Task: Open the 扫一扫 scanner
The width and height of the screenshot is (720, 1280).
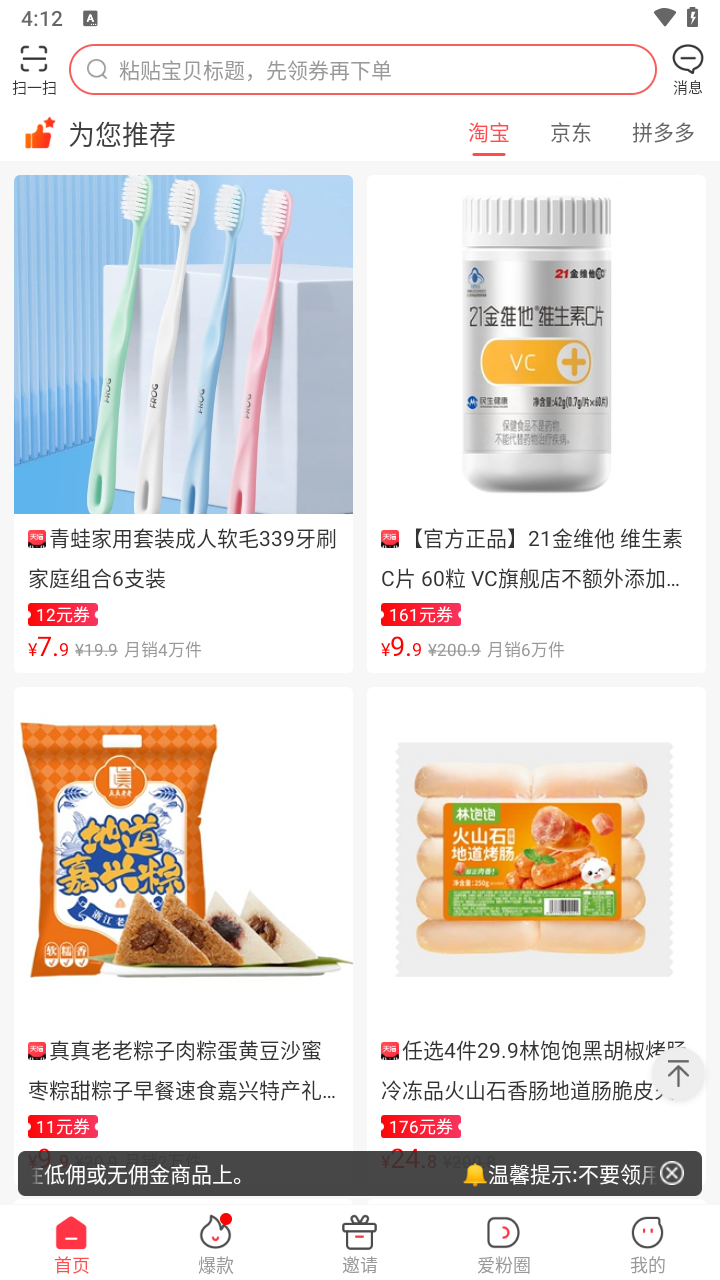Action: pos(34,69)
